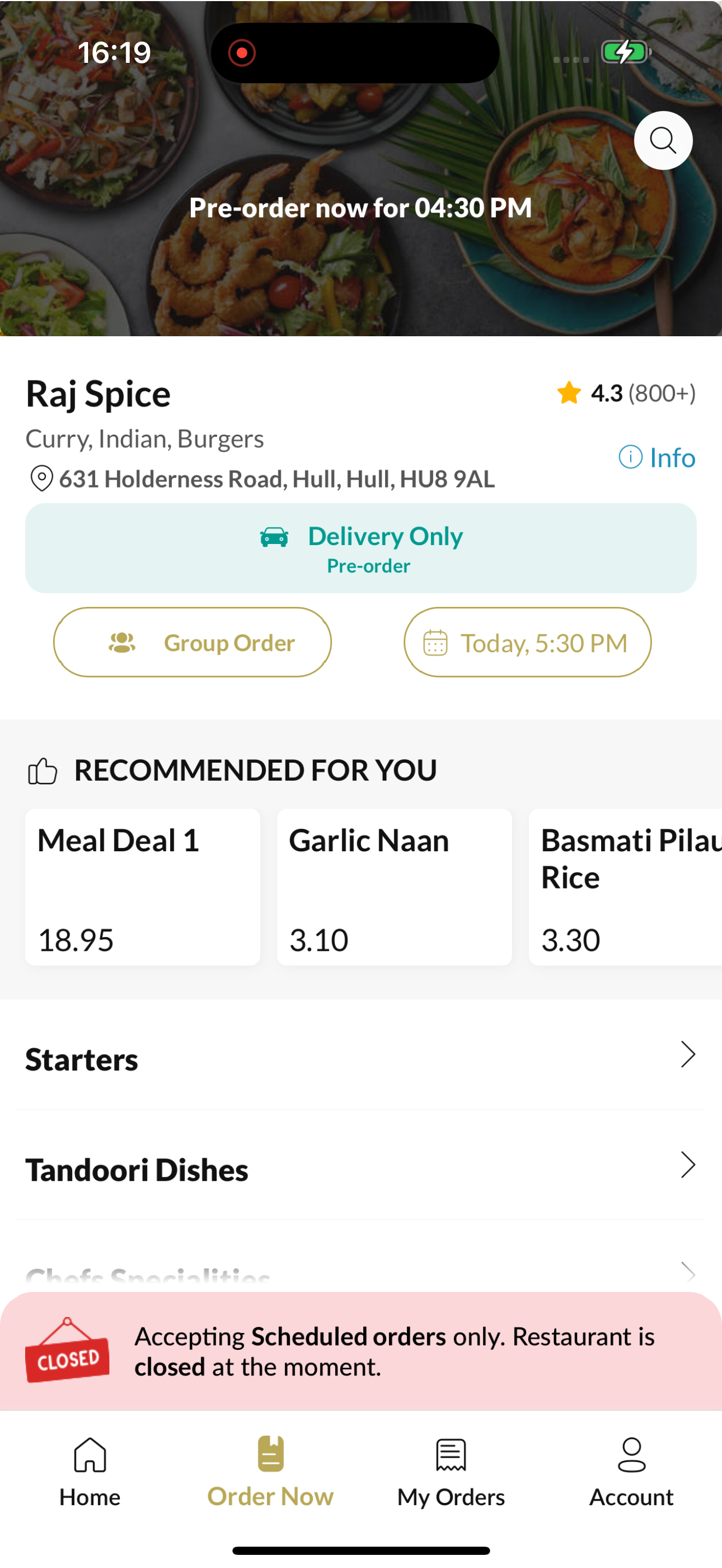Screen dimensions: 722x1568
Task: Expand the Starters category
Action: pos(361,1058)
